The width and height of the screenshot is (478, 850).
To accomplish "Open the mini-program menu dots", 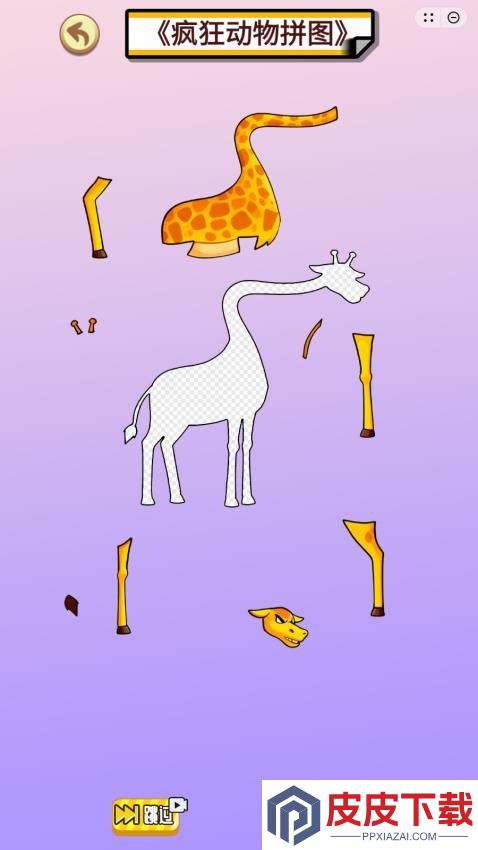I will pos(429,18).
